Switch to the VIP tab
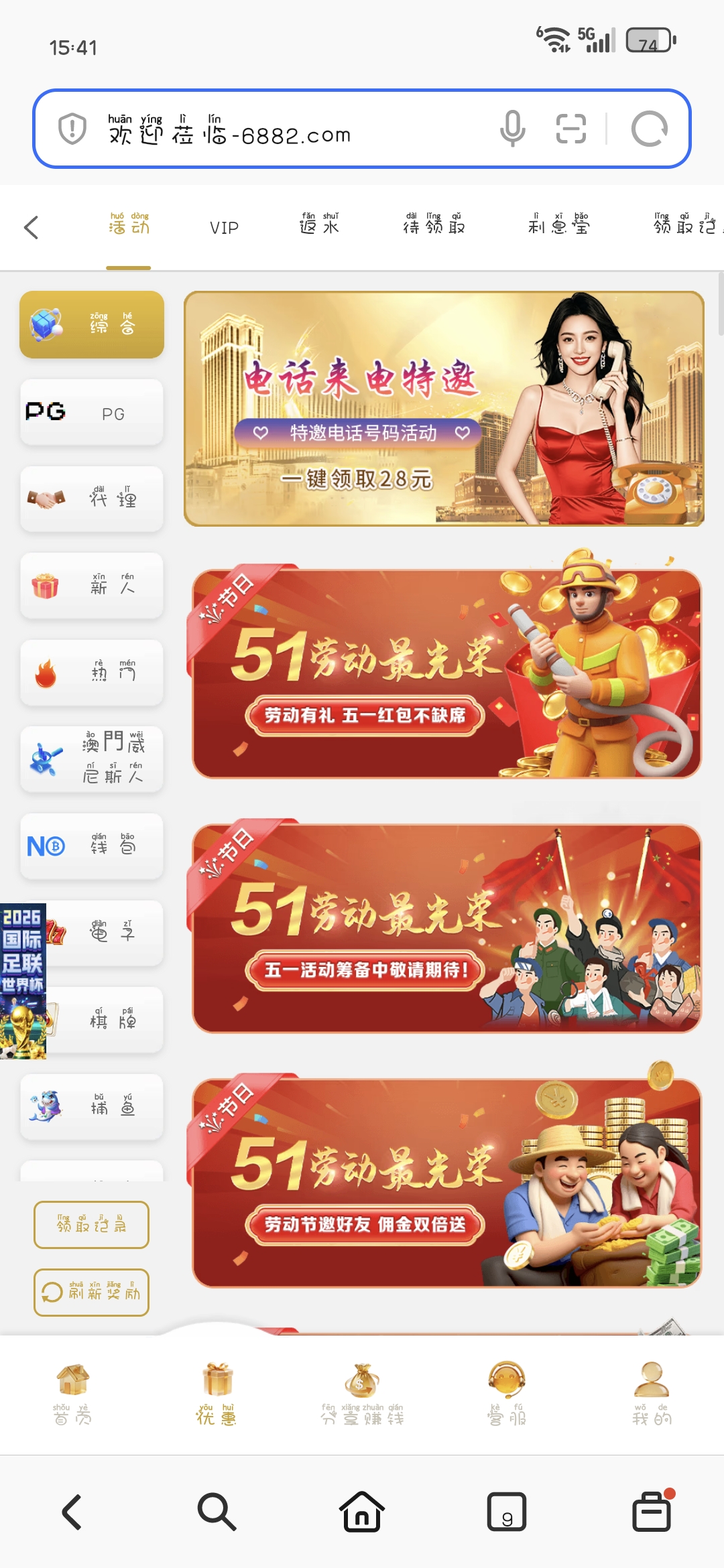 (224, 228)
